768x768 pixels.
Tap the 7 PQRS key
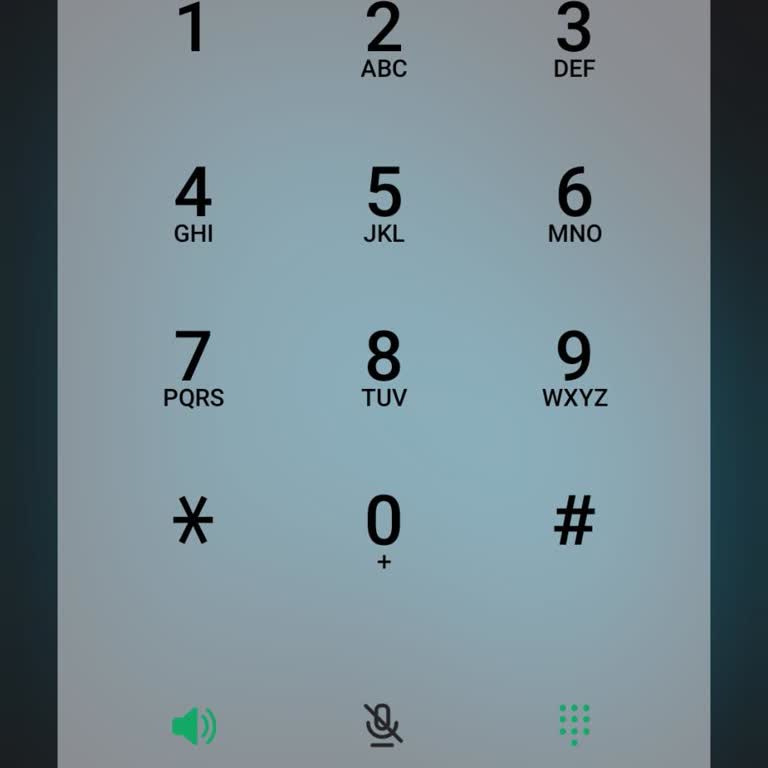pos(193,368)
